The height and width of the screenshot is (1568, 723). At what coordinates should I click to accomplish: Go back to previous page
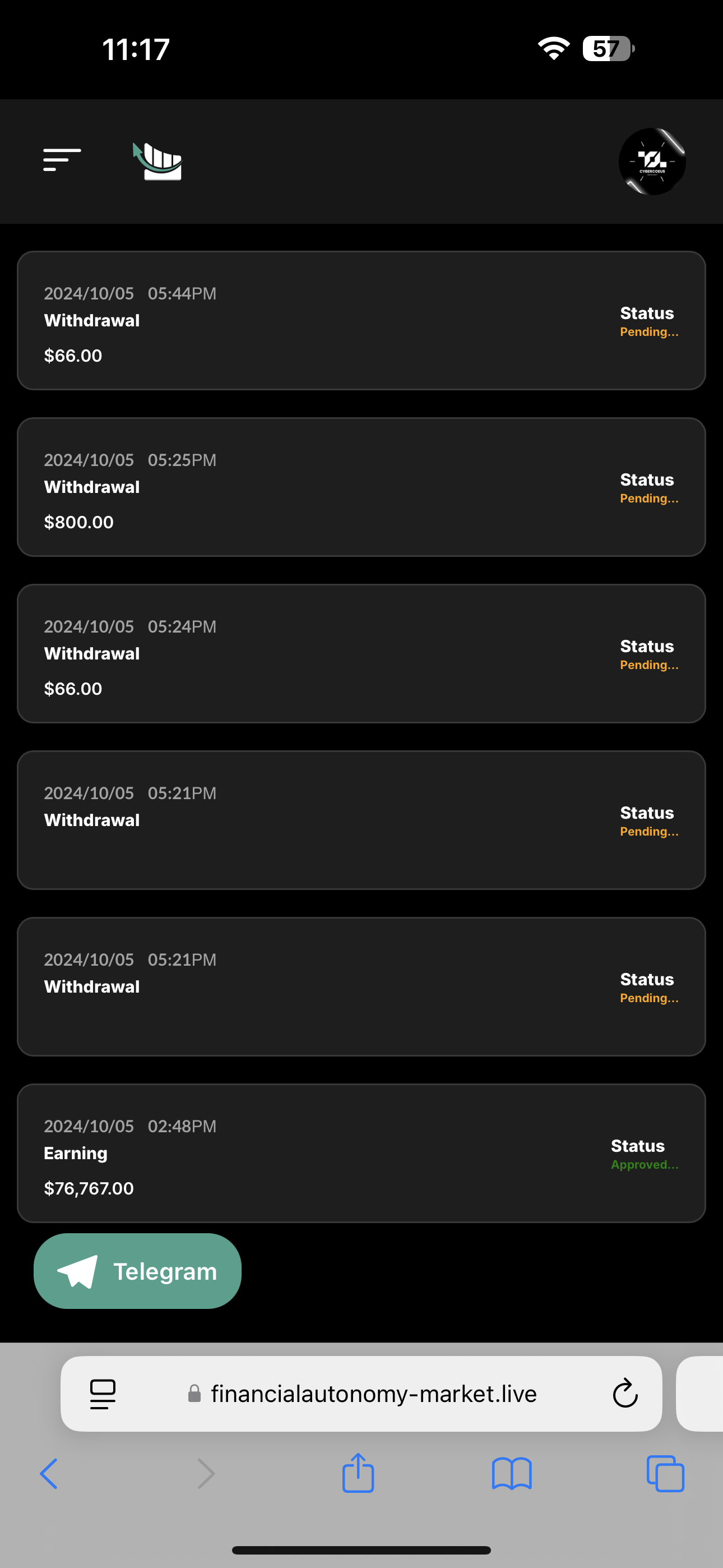[x=49, y=1474]
